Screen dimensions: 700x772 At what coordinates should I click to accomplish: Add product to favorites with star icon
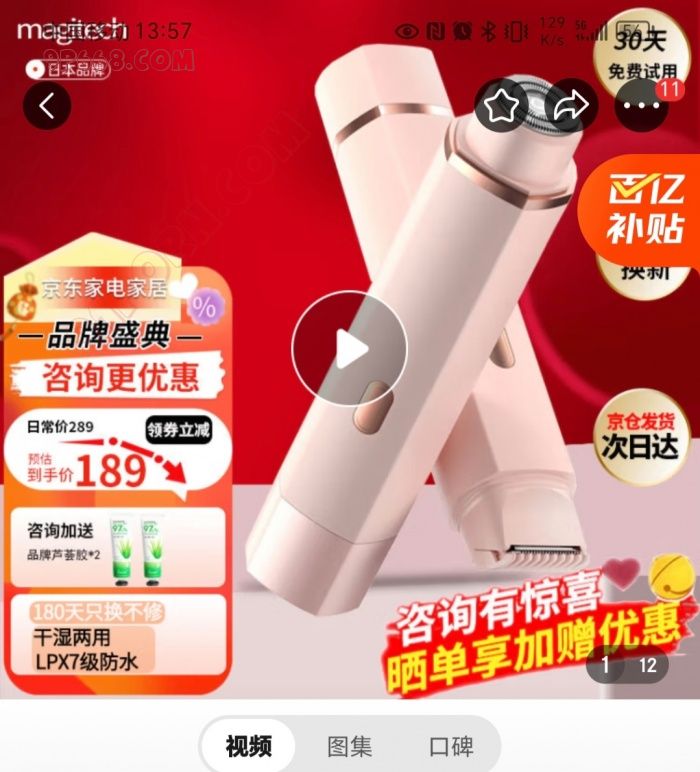click(x=500, y=104)
